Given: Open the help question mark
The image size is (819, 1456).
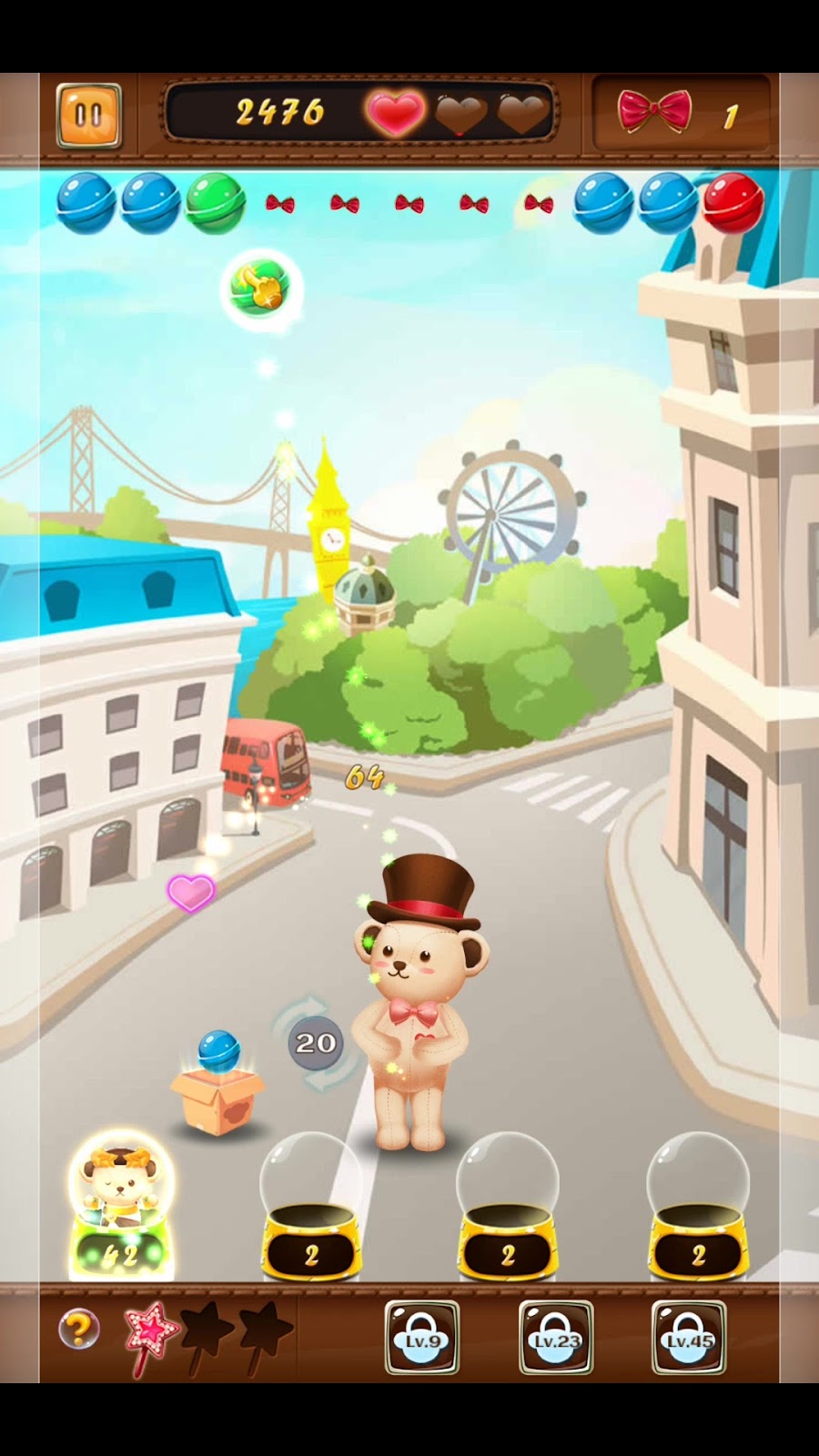Looking at the screenshot, I should [78, 1330].
